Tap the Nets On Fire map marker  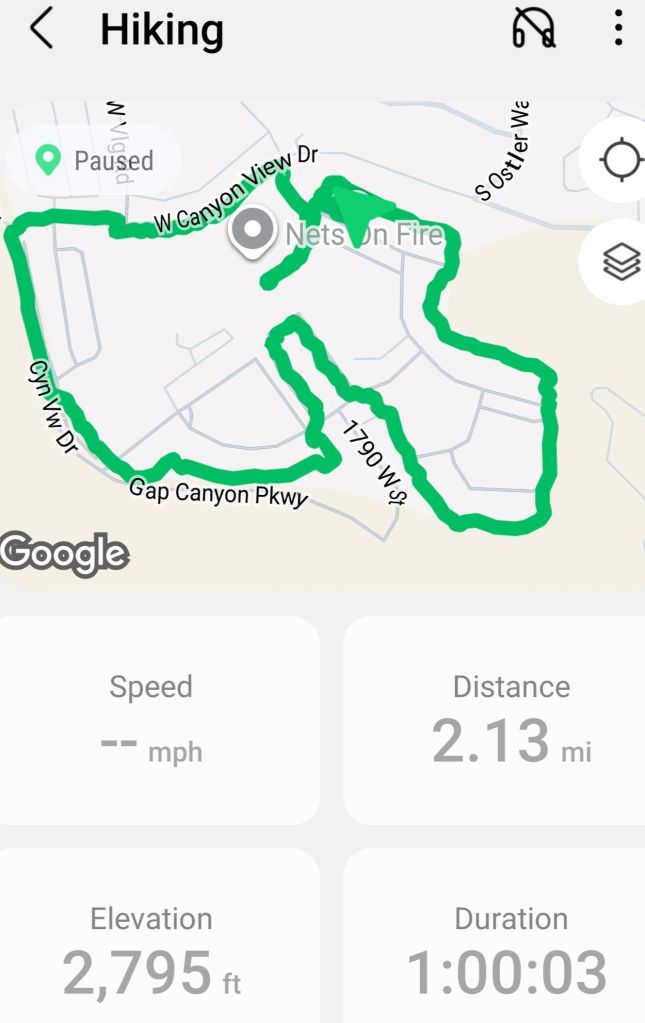[254, 231]
